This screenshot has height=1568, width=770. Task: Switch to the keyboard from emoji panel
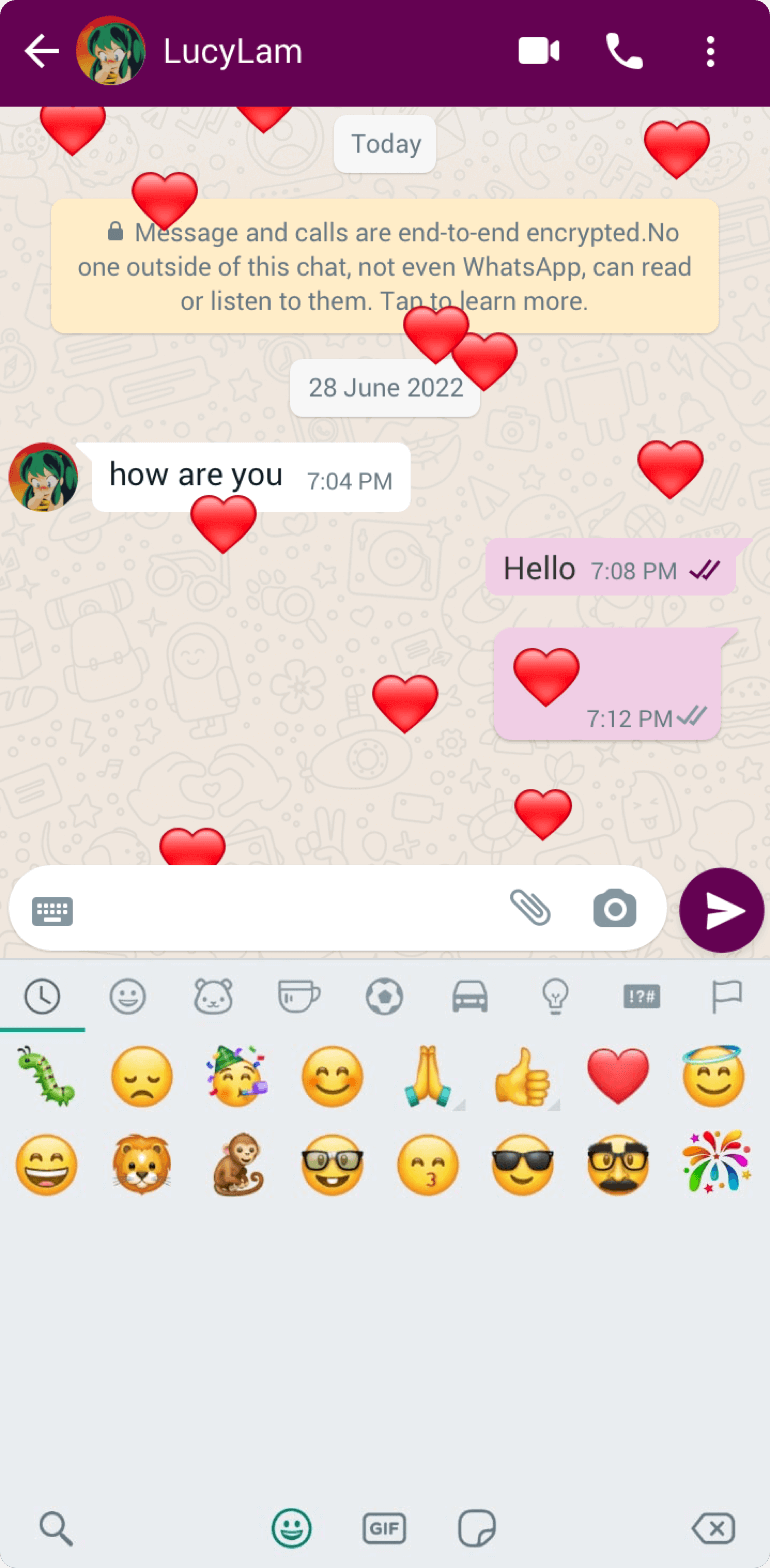pyautogui.click(x=53, y=910)
